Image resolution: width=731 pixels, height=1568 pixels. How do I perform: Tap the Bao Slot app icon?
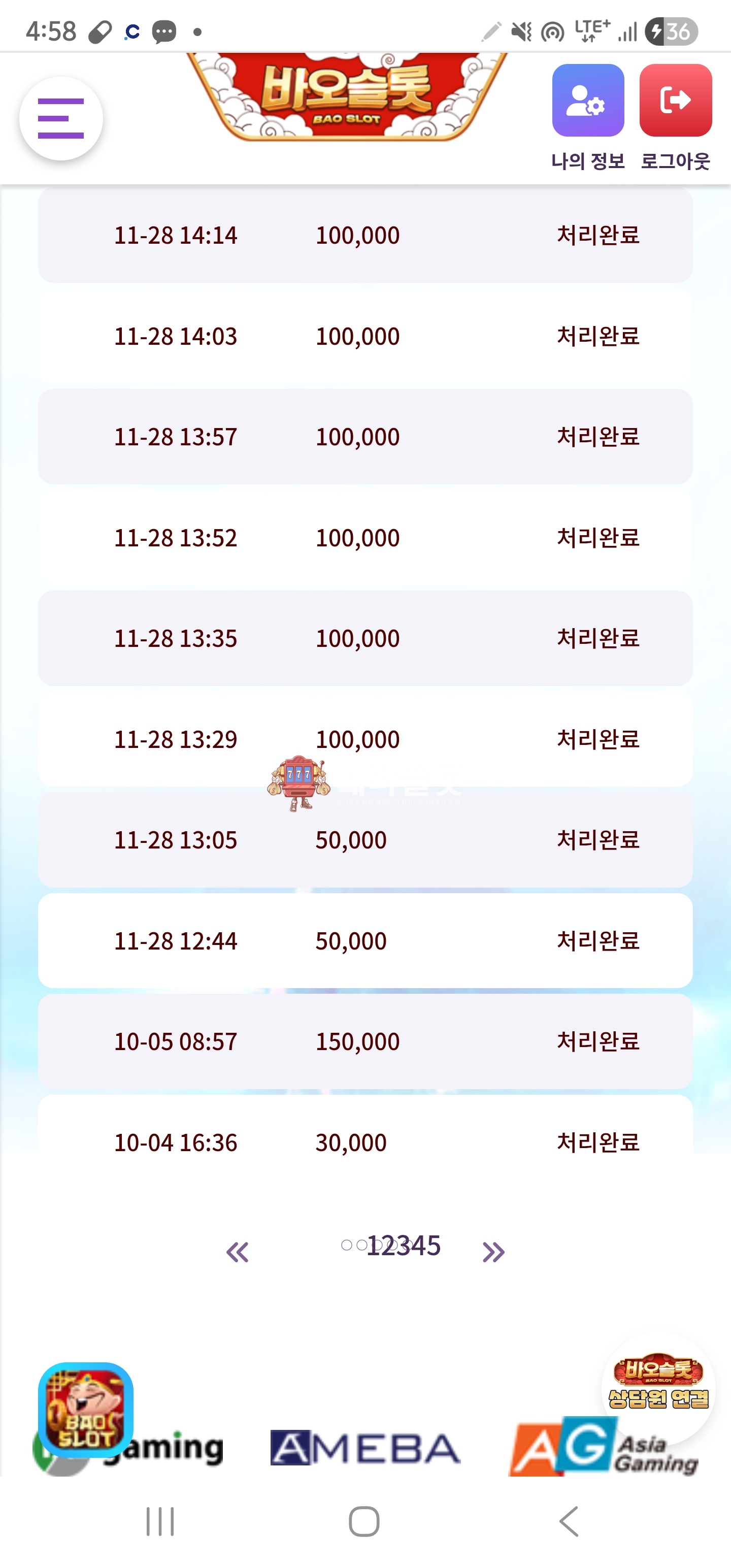click(x=86, y=1409)
